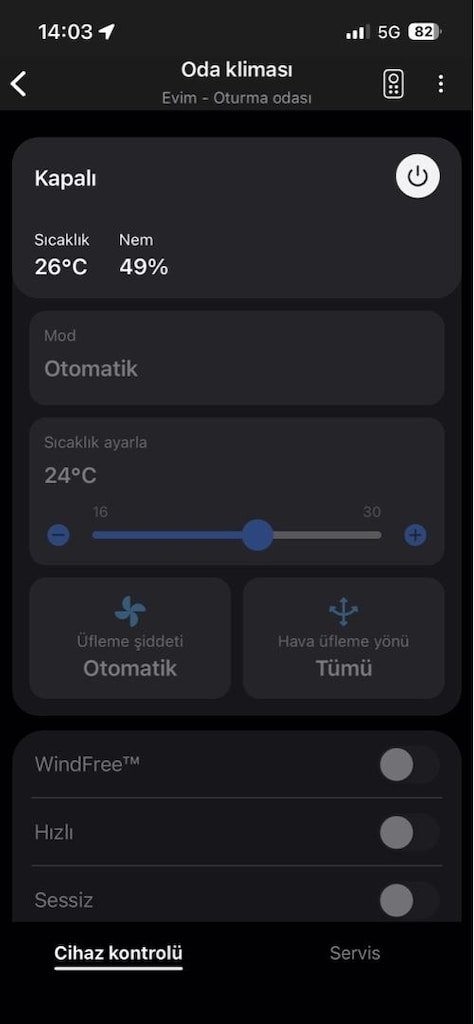Screen dimensions: 474x1024
Task: Open the Mod Otomatik selector
Action: (237, 357)
